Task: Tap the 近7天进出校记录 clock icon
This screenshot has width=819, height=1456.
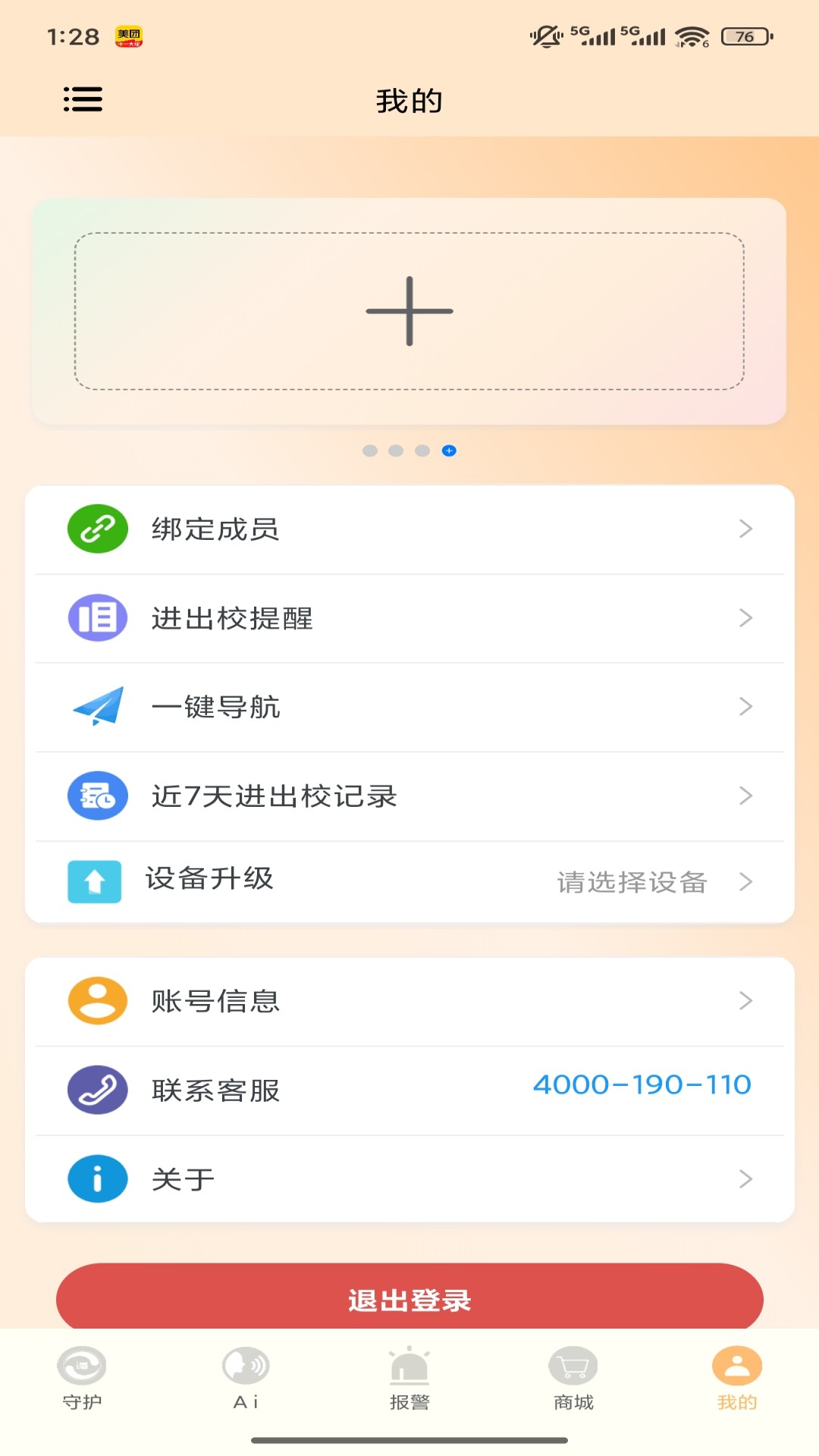Action: (x=96, y=796)
